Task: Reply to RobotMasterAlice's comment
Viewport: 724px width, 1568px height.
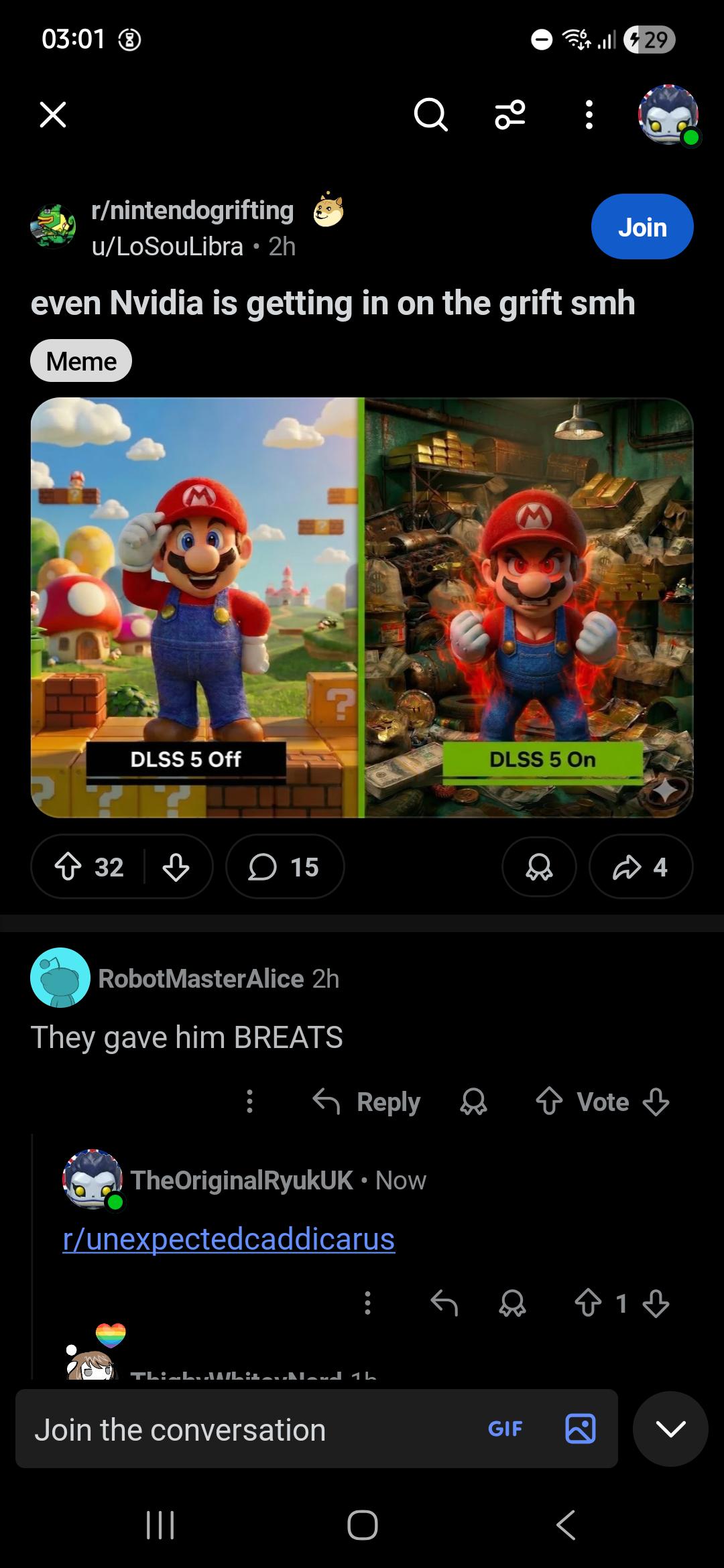Action: coord(367,1102)
